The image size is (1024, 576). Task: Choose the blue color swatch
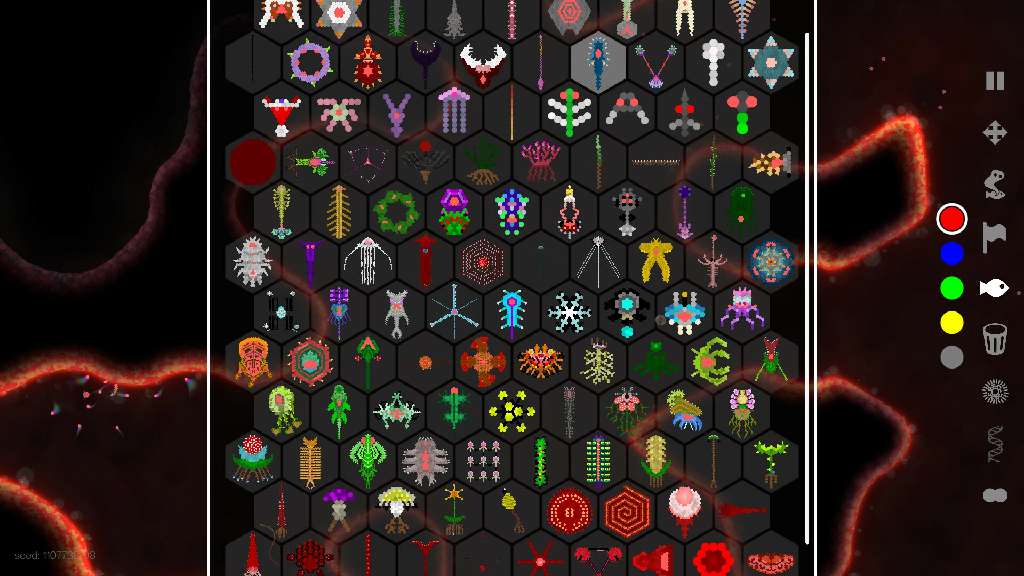click(952, 253)
